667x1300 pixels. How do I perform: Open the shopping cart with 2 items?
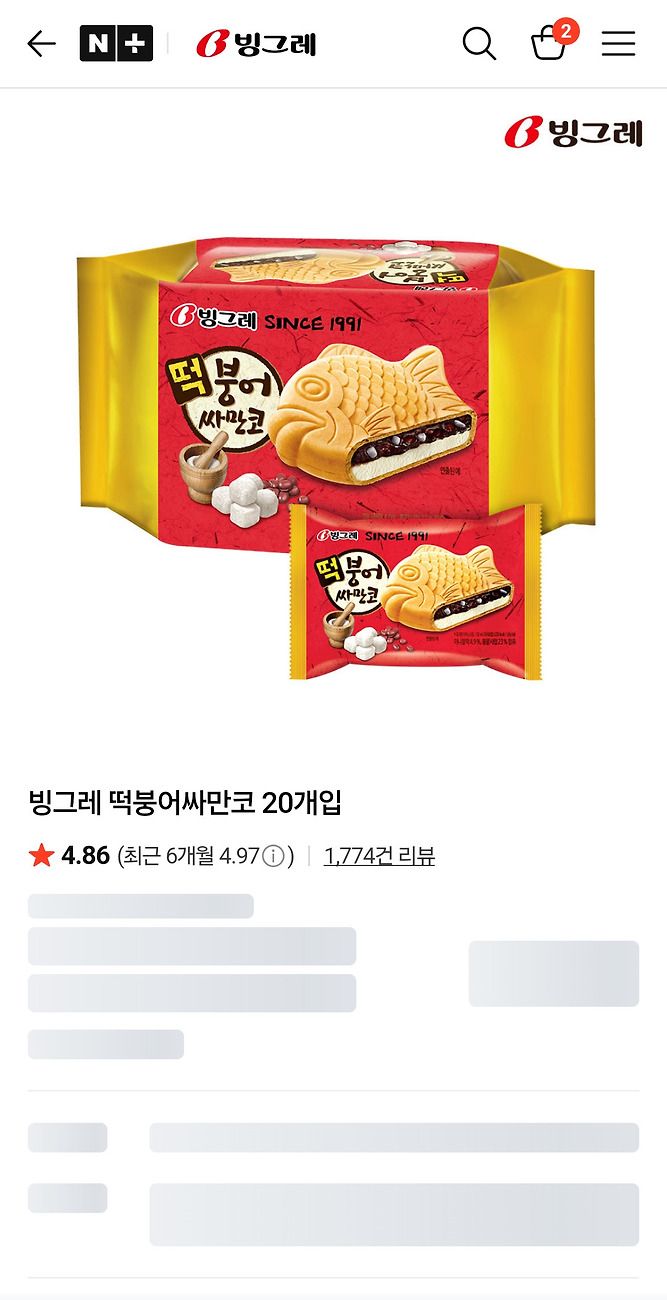(x=552, y=42)
